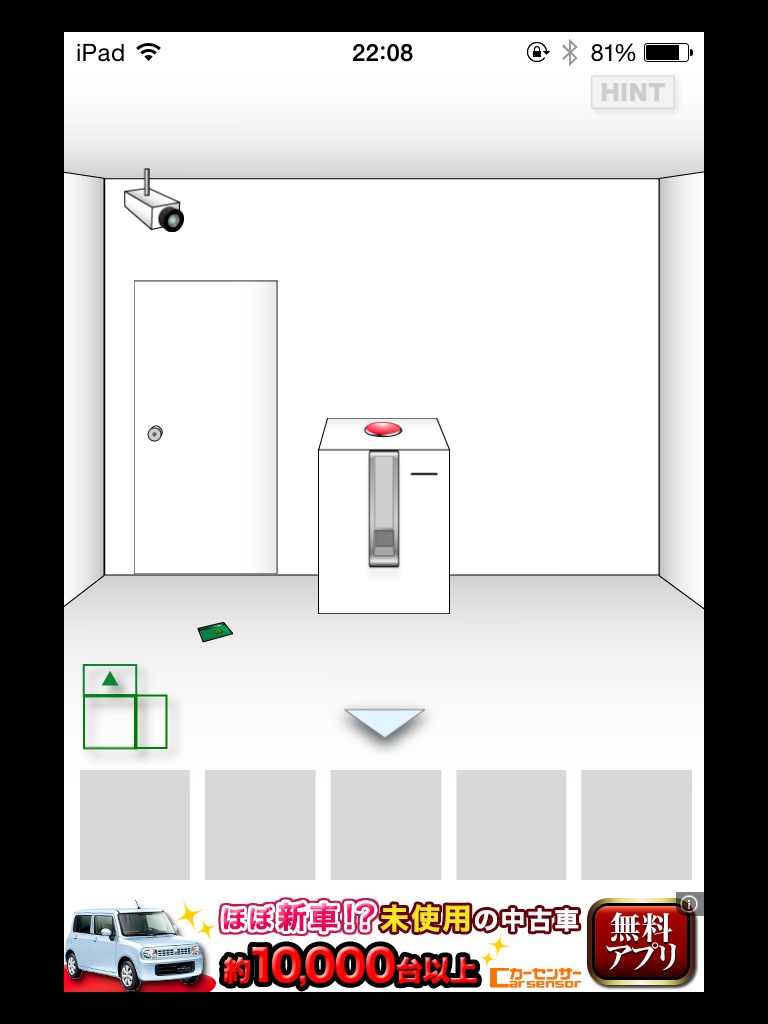Tap the down arrow to turn around

pyautogui.click(x=384, y=722)
